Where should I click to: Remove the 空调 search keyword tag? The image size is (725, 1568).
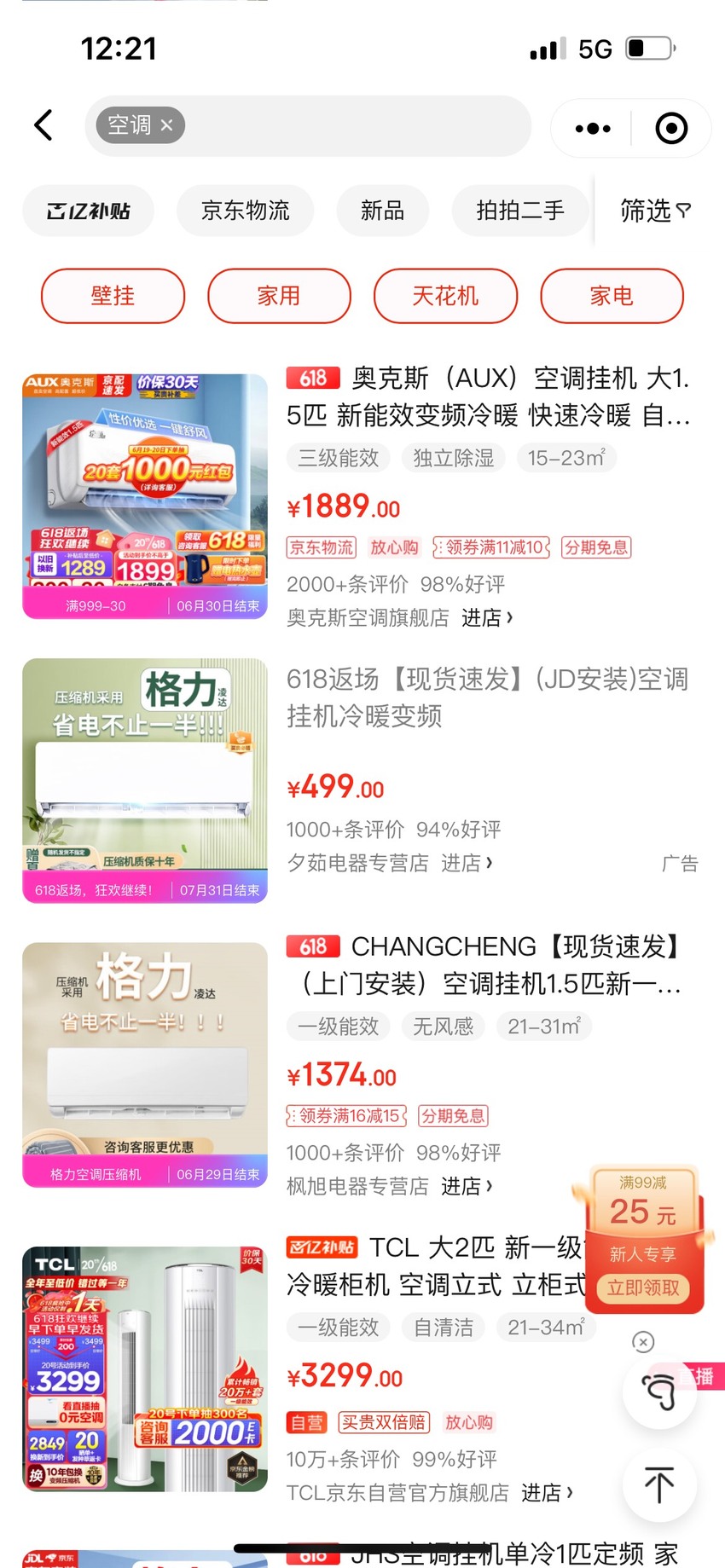[x=167, y=125]
